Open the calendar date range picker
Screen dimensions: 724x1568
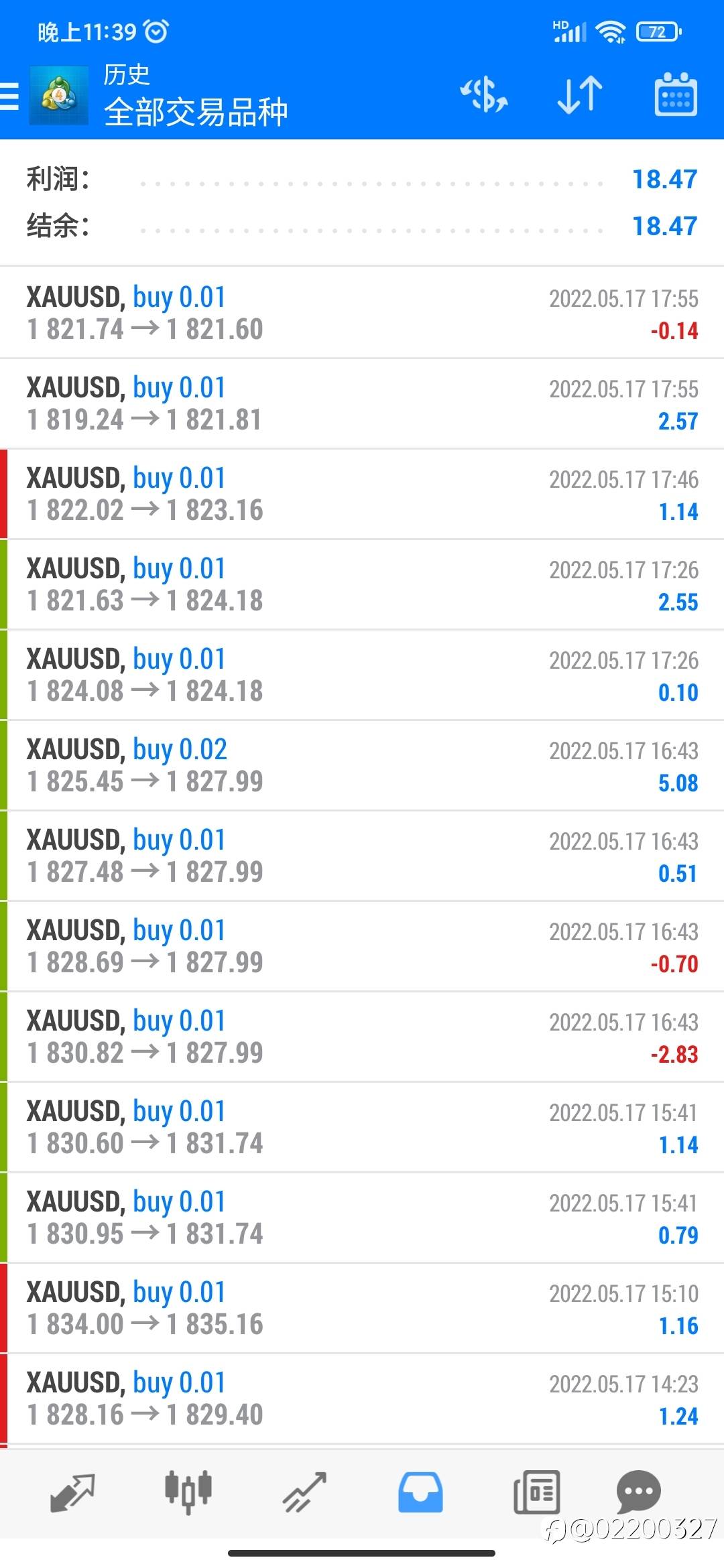click(676, 94)
